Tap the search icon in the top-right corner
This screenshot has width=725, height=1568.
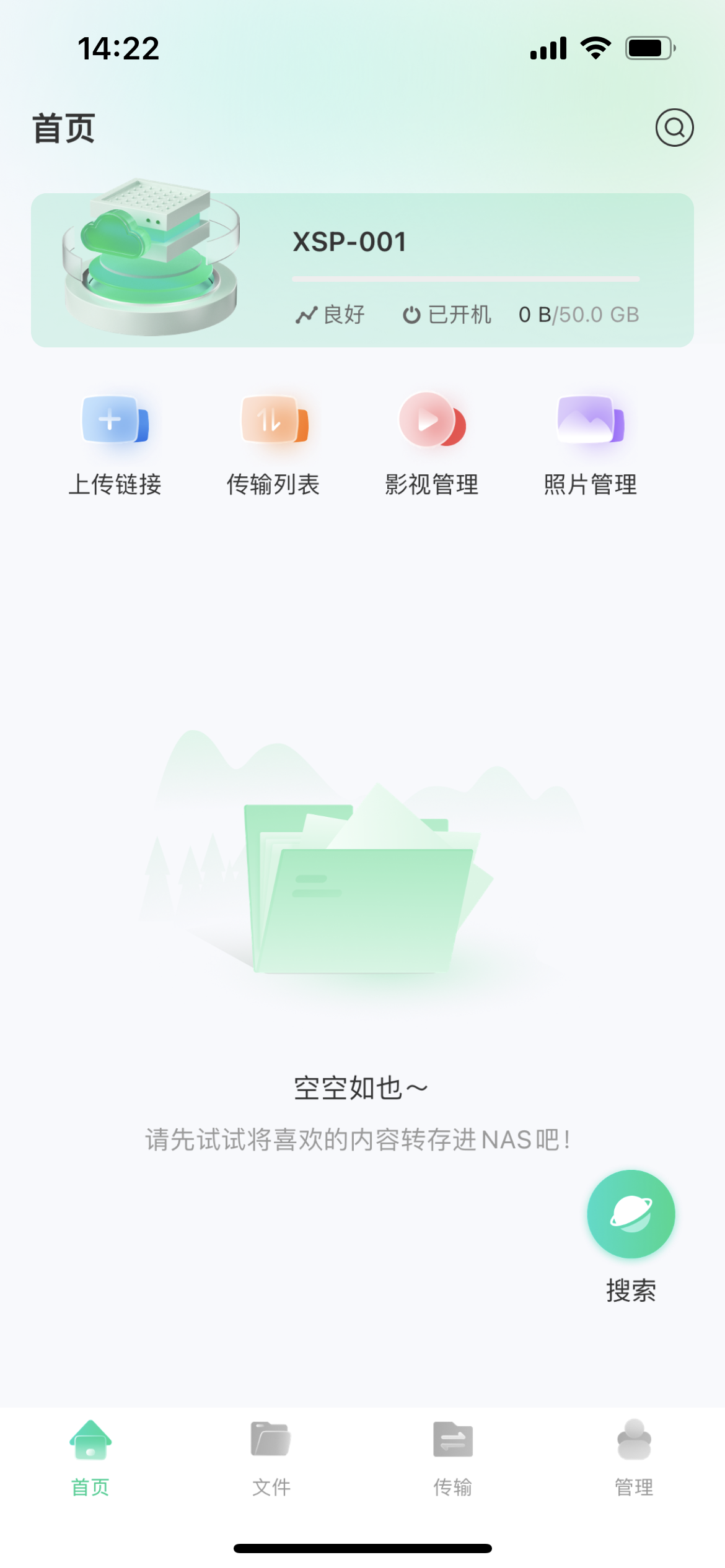pos(674,128)
